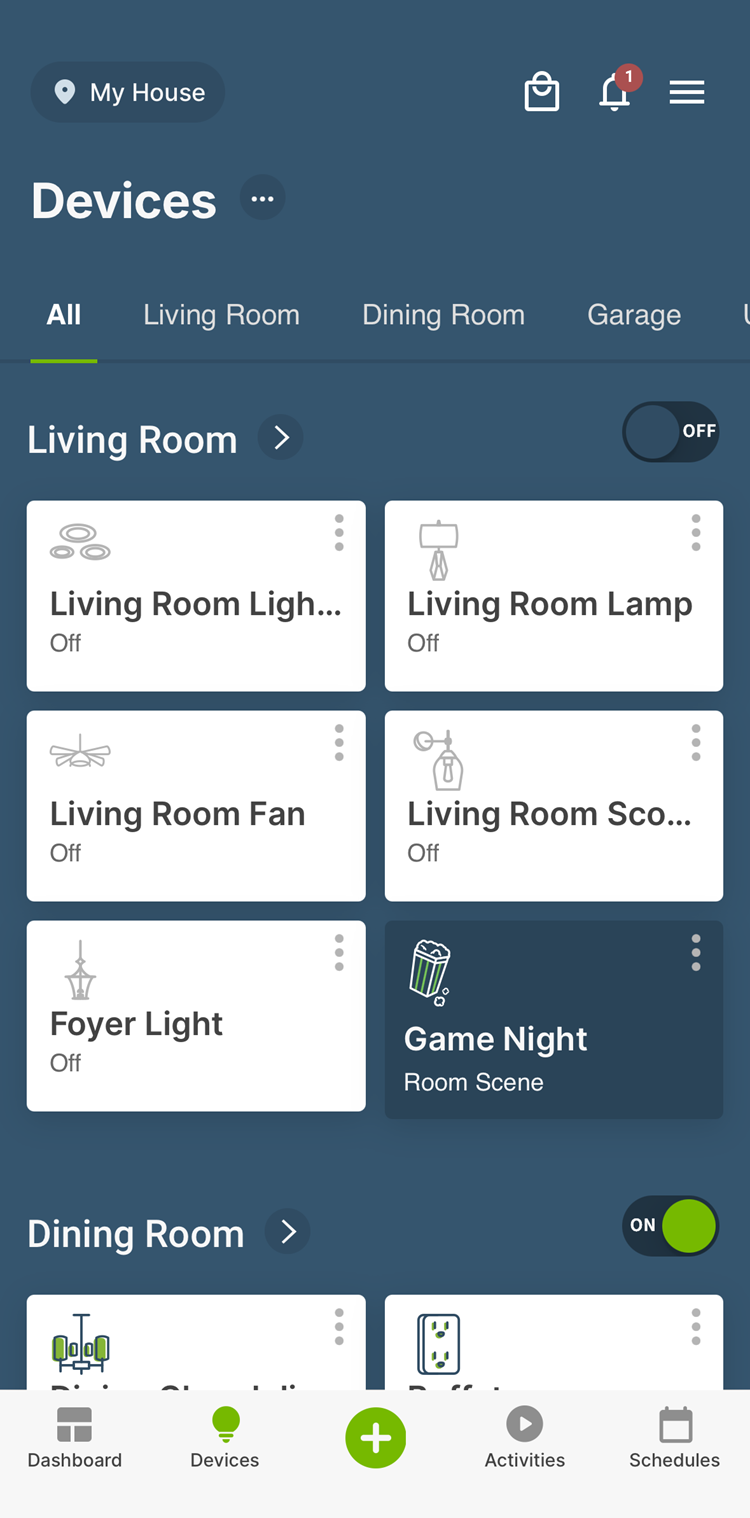This screenshot has height=1518, width=750.
Task: Open the hamburger menu
Action: (x=687, y=92)
